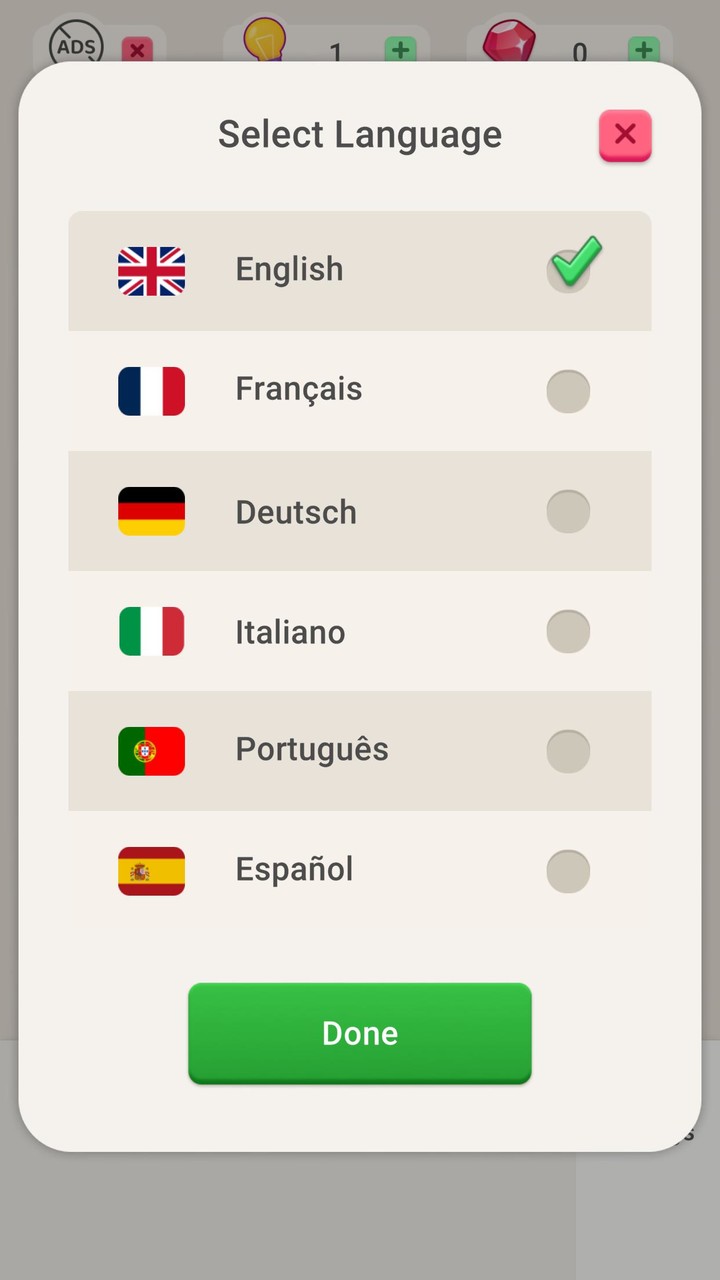Viewport: 720px width, 1280px height.
Task: Select Português as the language
Action: pos(568,751)
